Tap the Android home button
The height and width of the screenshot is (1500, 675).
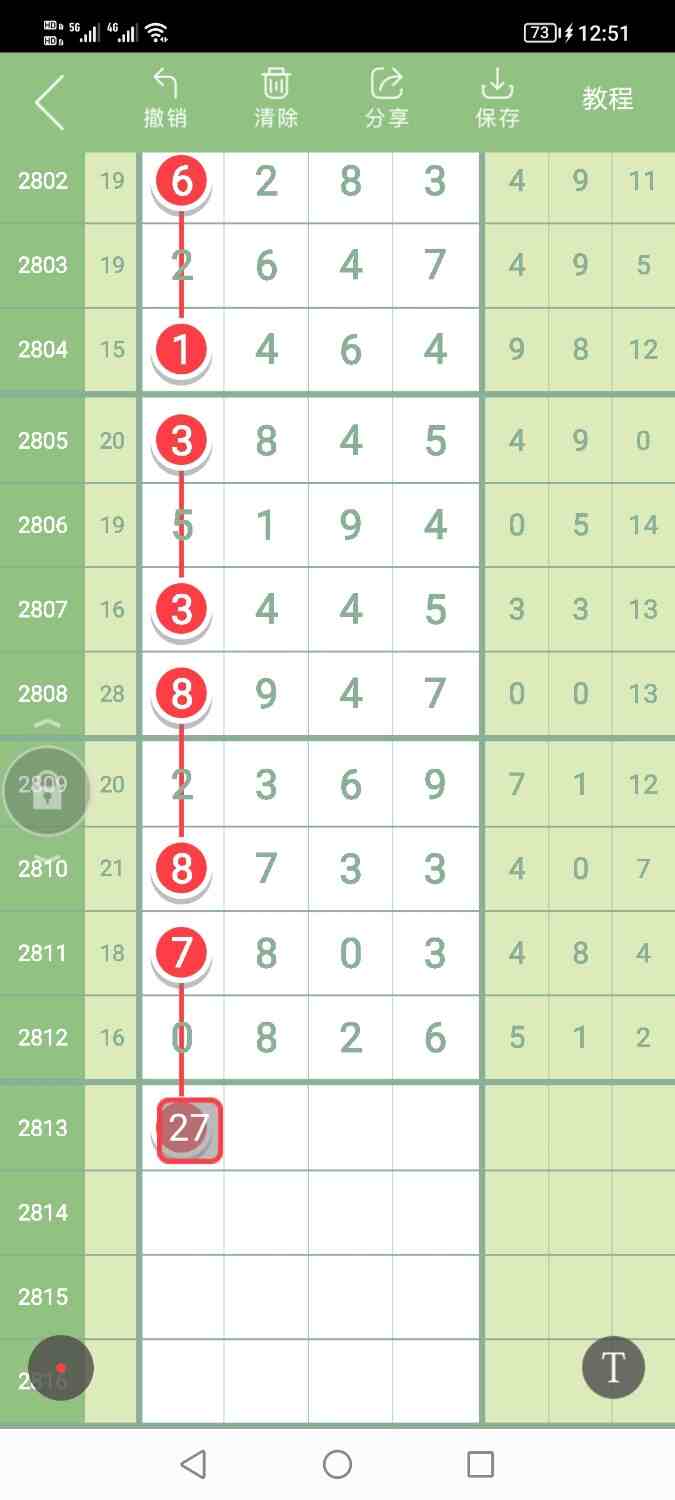pyautogui.click(x=337, y=1465)
